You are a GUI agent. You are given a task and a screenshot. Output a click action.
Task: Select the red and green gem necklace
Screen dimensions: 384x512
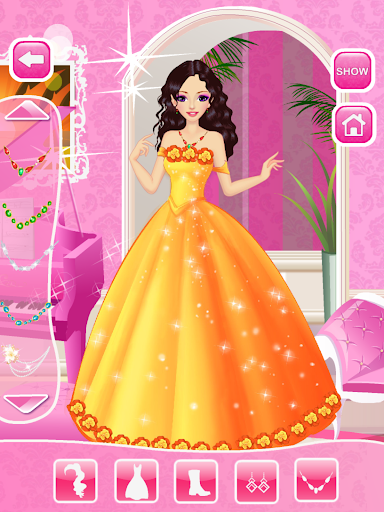pos(27,161)
